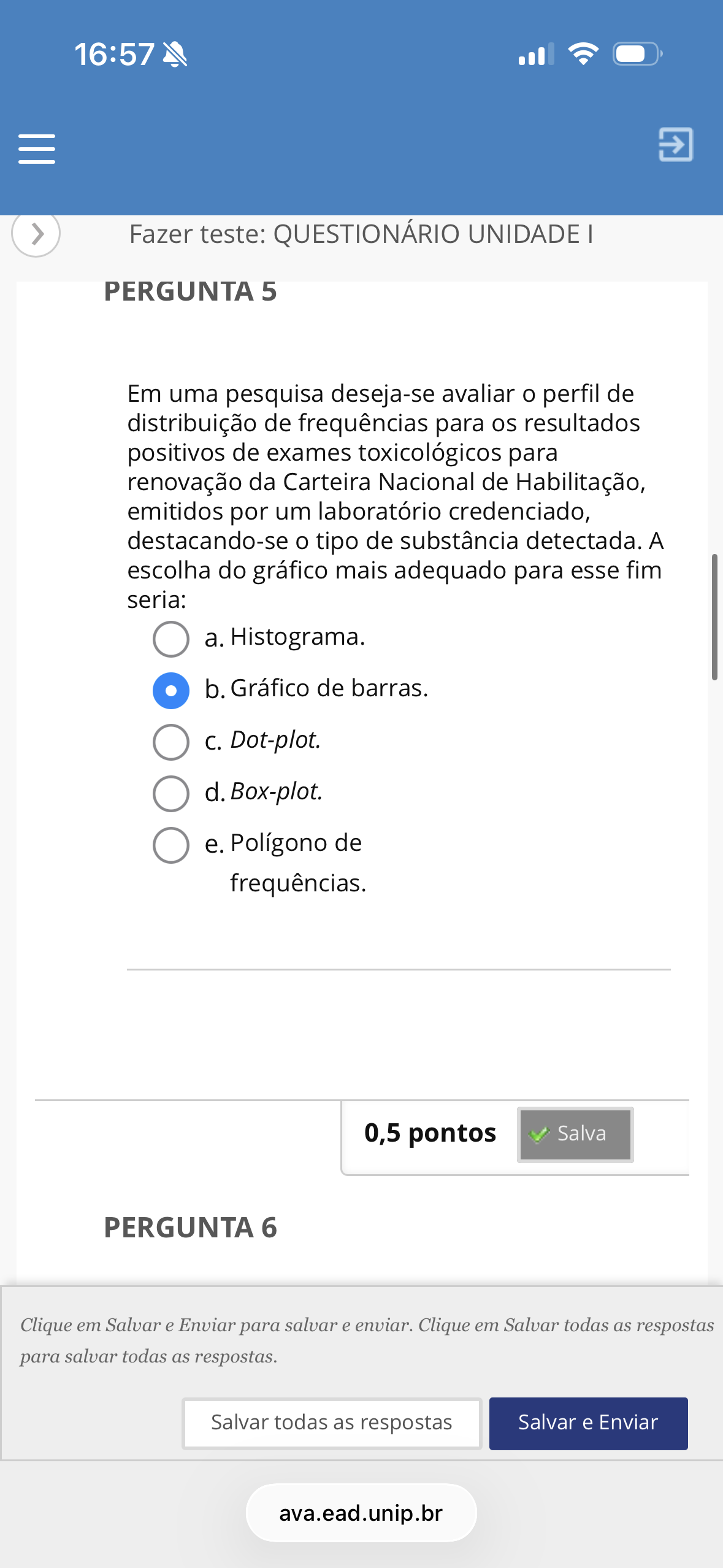Save all answers with Salvar todas as respostas
723x1568 pixels.
(x=332, y=1423)
